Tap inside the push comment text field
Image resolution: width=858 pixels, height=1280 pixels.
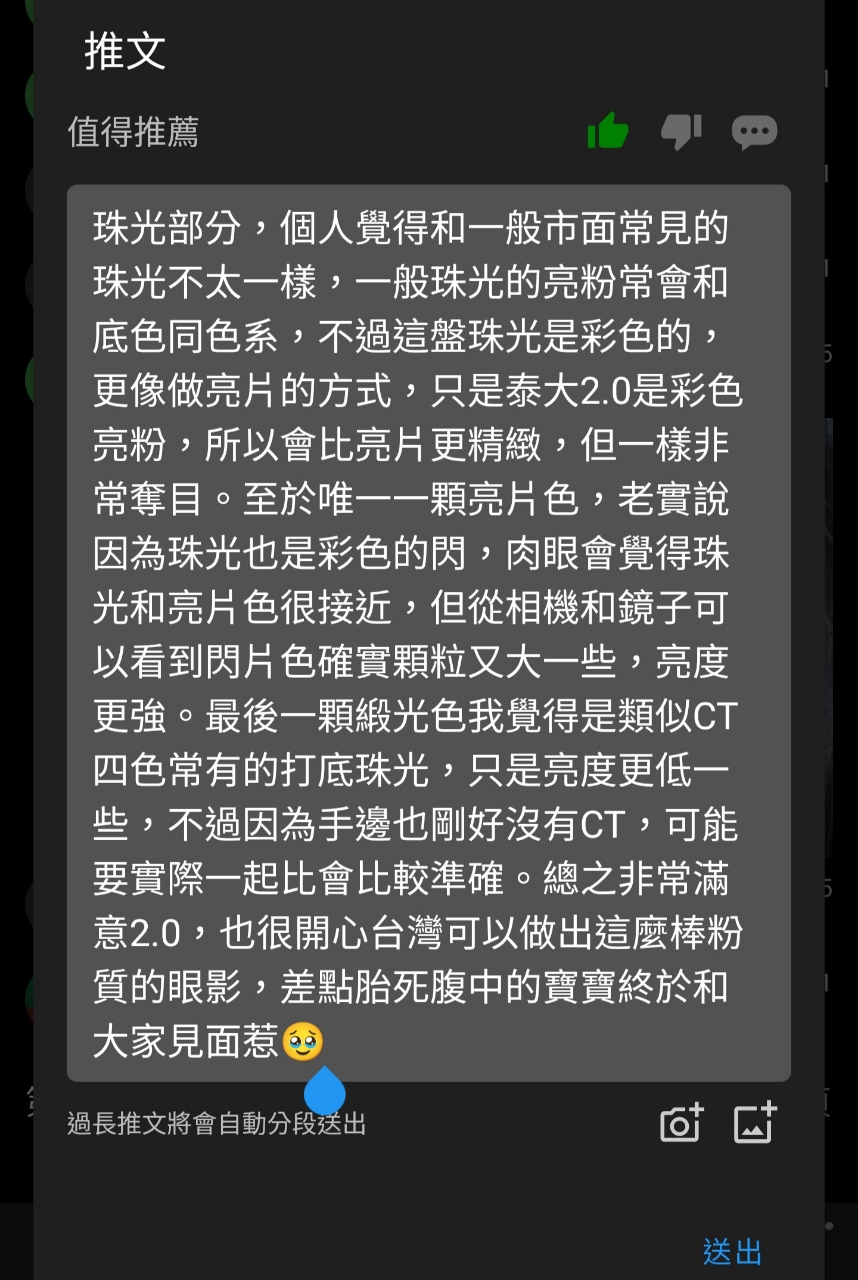point(428,632)
